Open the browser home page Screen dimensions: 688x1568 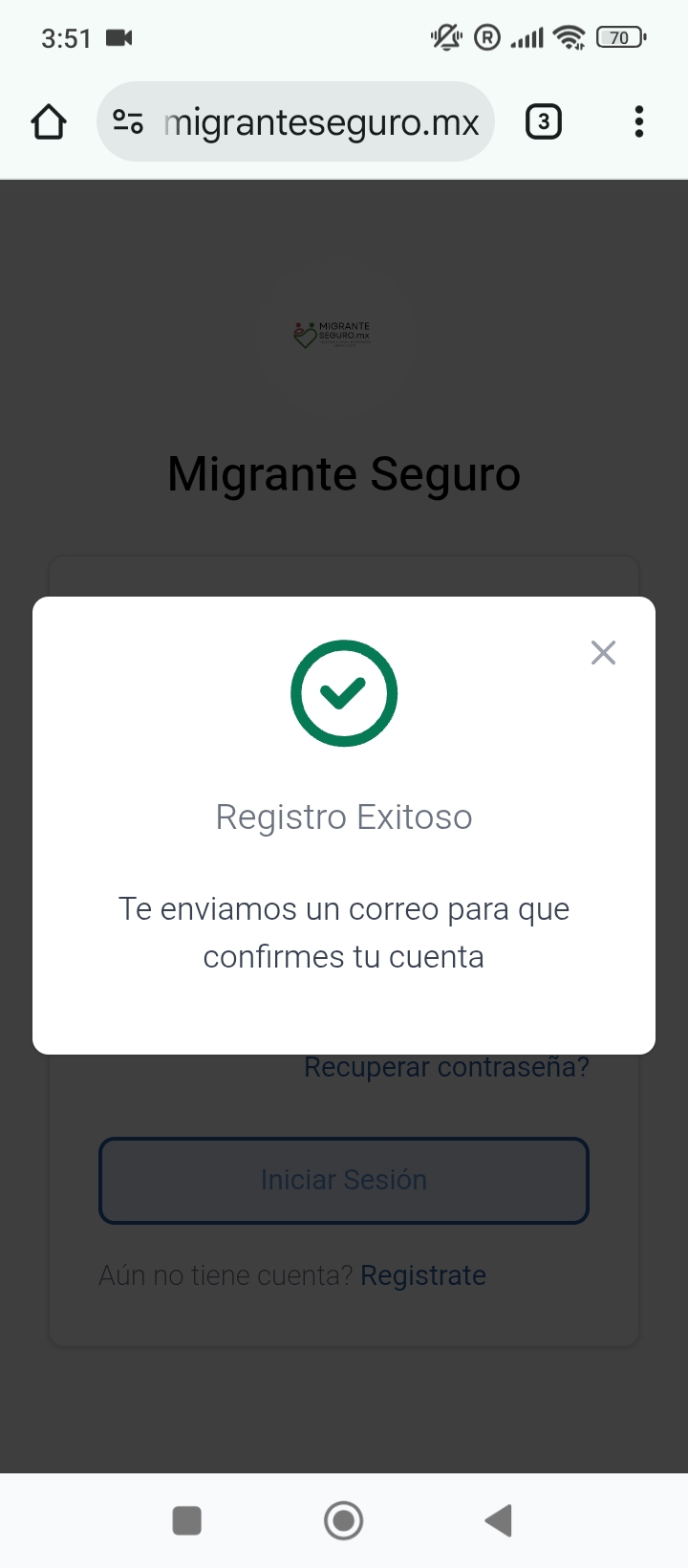(49, 122)
